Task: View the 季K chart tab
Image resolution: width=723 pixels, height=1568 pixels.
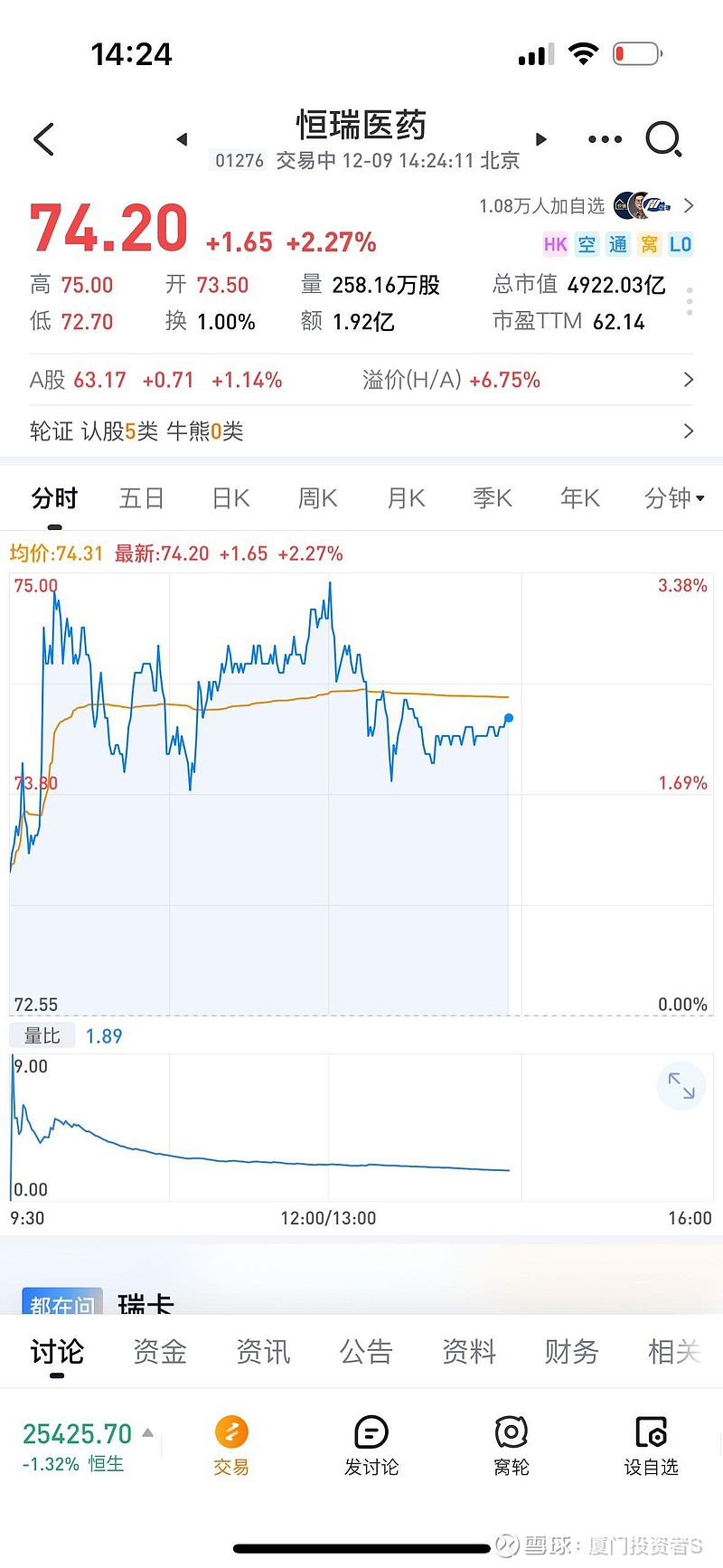Action: tap(493, 498)
